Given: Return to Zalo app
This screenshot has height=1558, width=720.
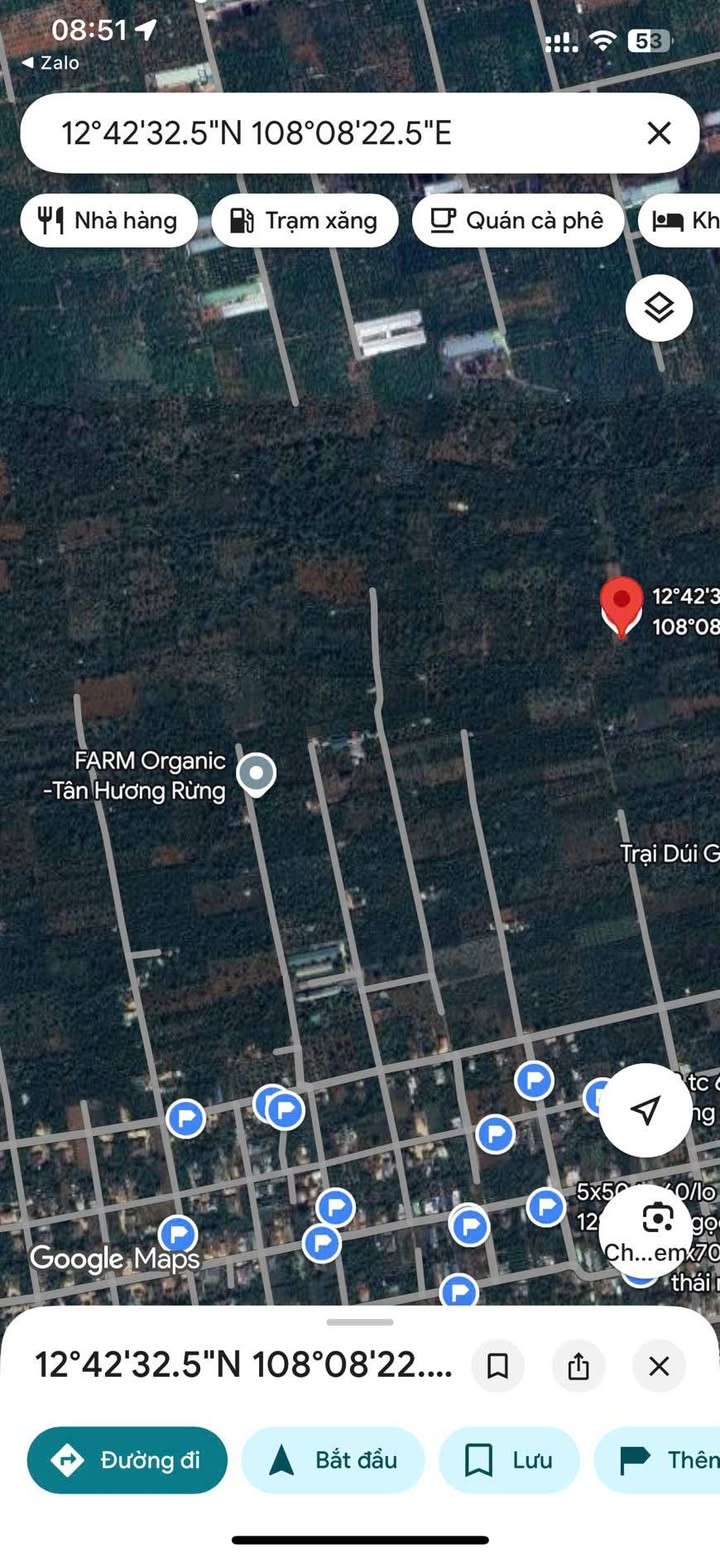Looking at the screenshot, I should [x=50, y=62].
